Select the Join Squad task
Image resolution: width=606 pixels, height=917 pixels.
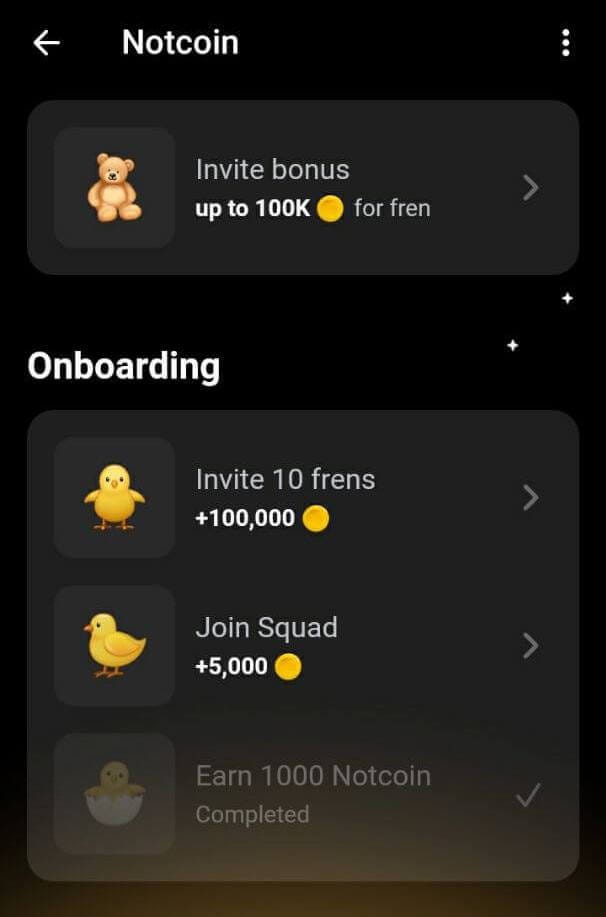pos(302,646)
